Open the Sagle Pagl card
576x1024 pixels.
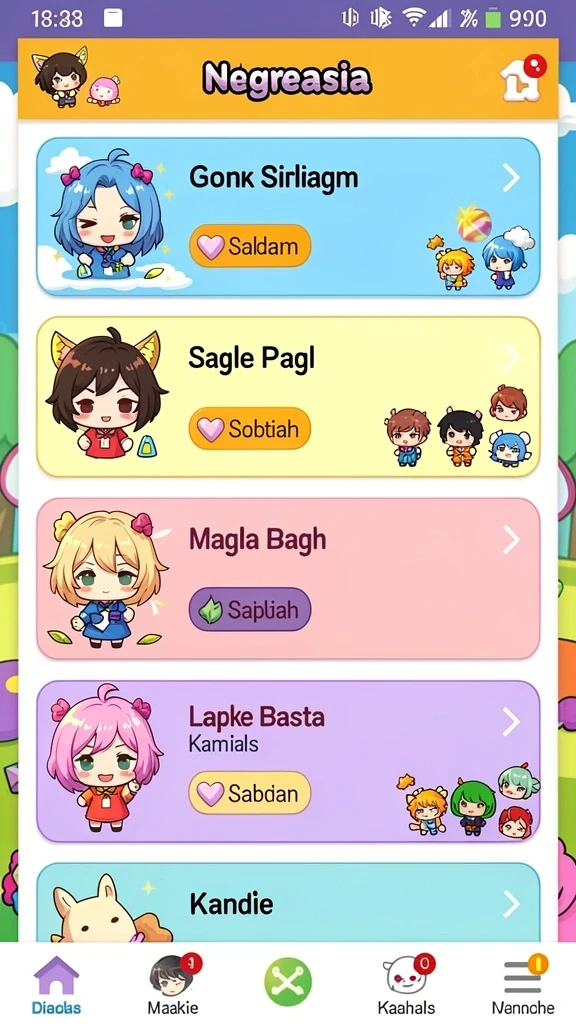(288, 397)
